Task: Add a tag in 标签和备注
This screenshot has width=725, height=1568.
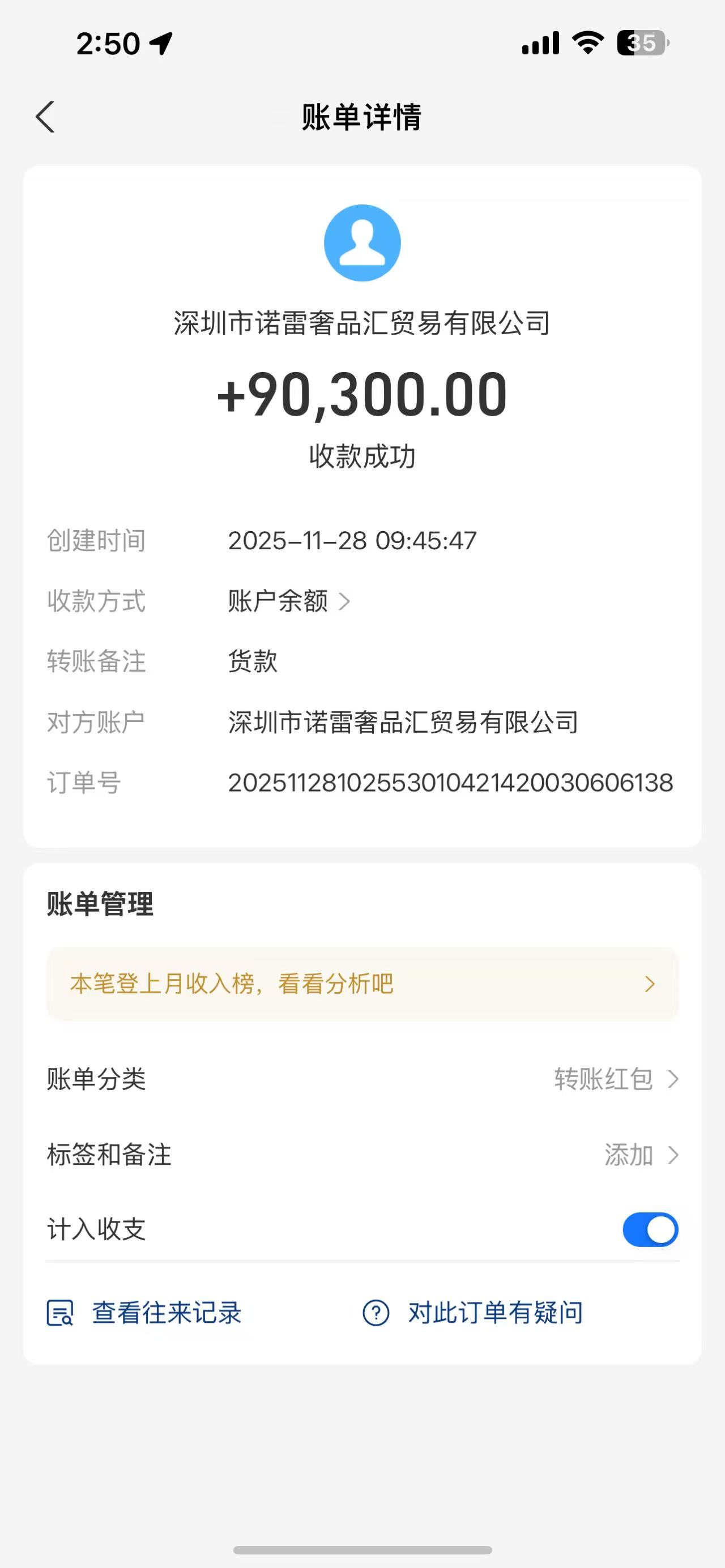Action: point(641,1155)
